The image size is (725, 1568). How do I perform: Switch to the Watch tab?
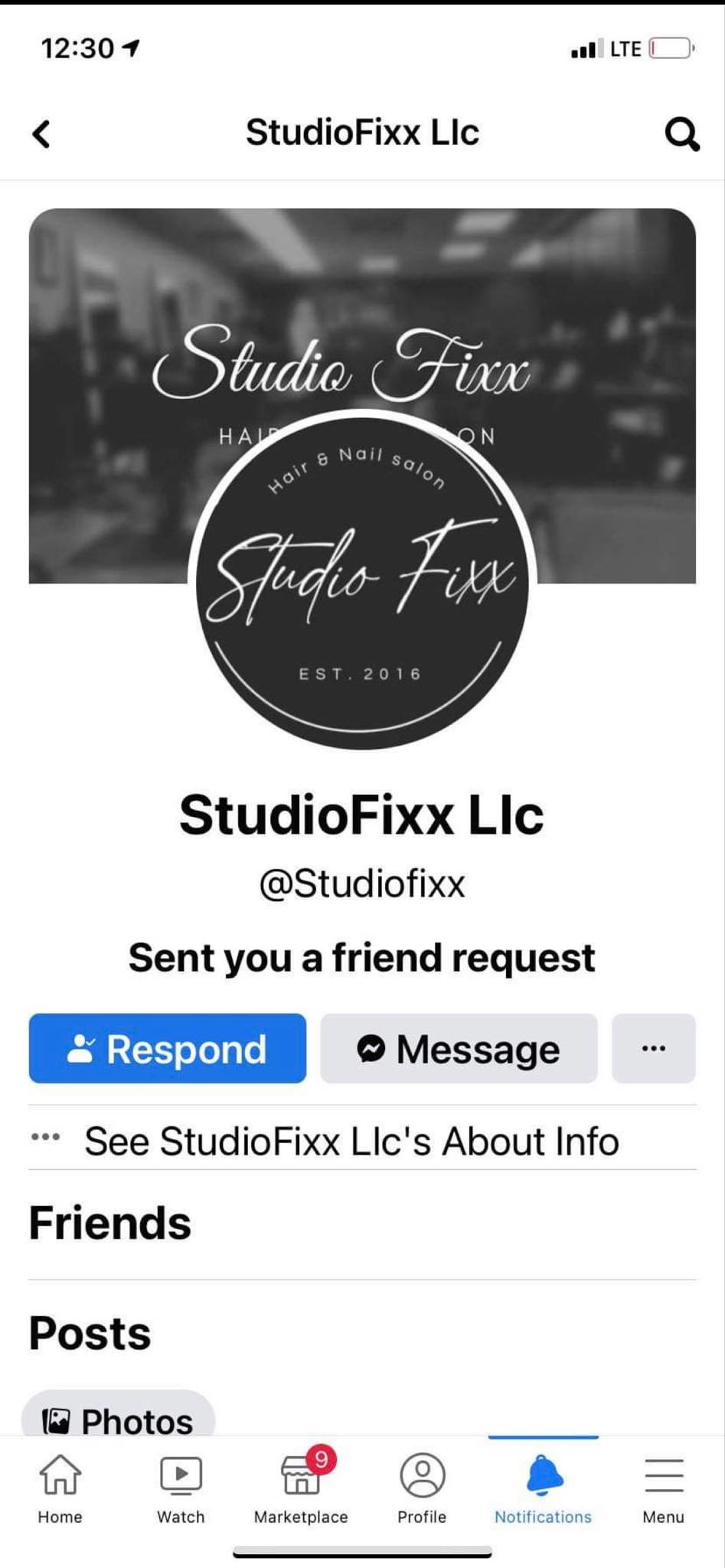click(181, 1488)
